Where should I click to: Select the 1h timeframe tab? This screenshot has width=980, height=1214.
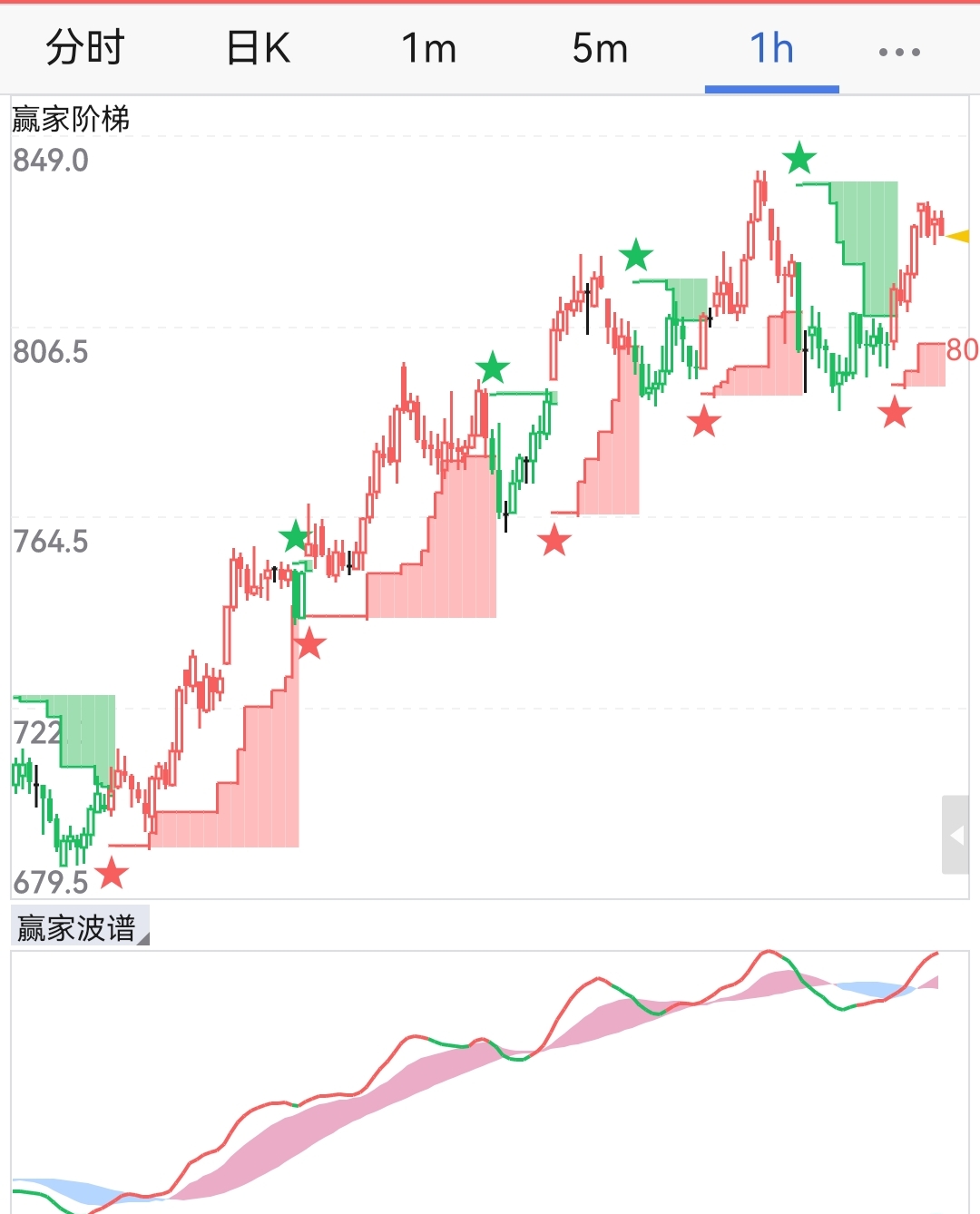click(771, 48)
